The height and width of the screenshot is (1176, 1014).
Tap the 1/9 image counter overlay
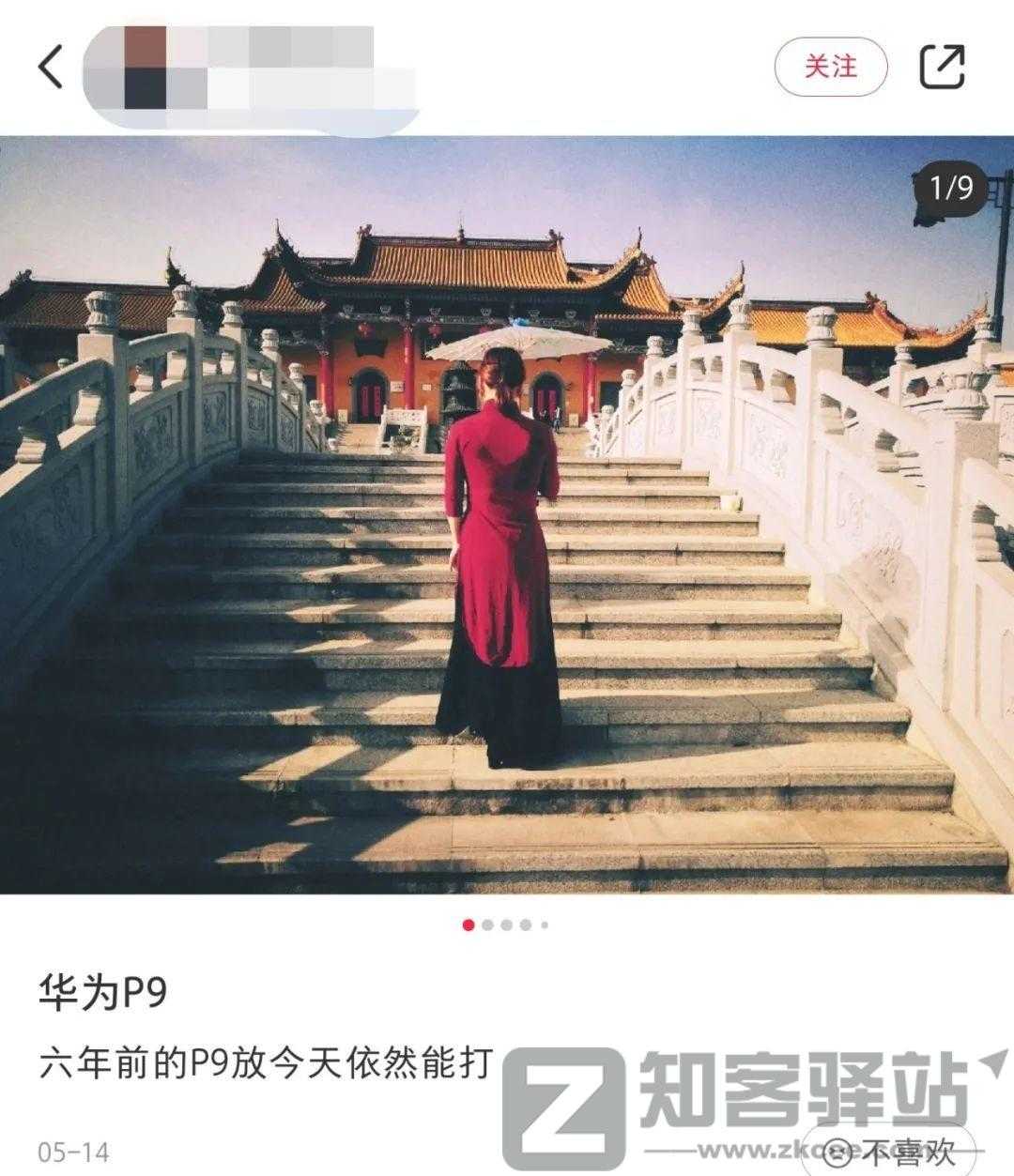click(951, 186)
